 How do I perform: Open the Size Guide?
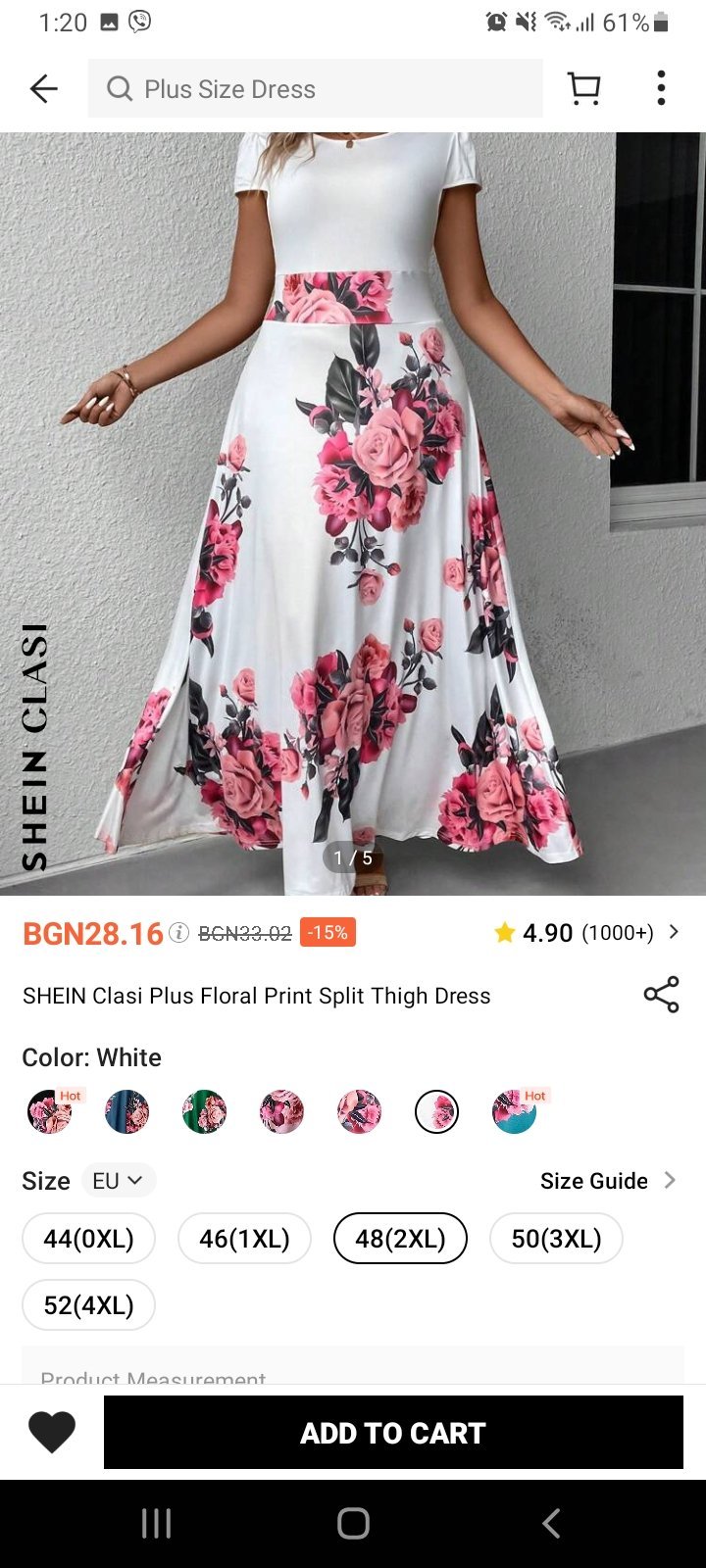(x=606, y=1181)
